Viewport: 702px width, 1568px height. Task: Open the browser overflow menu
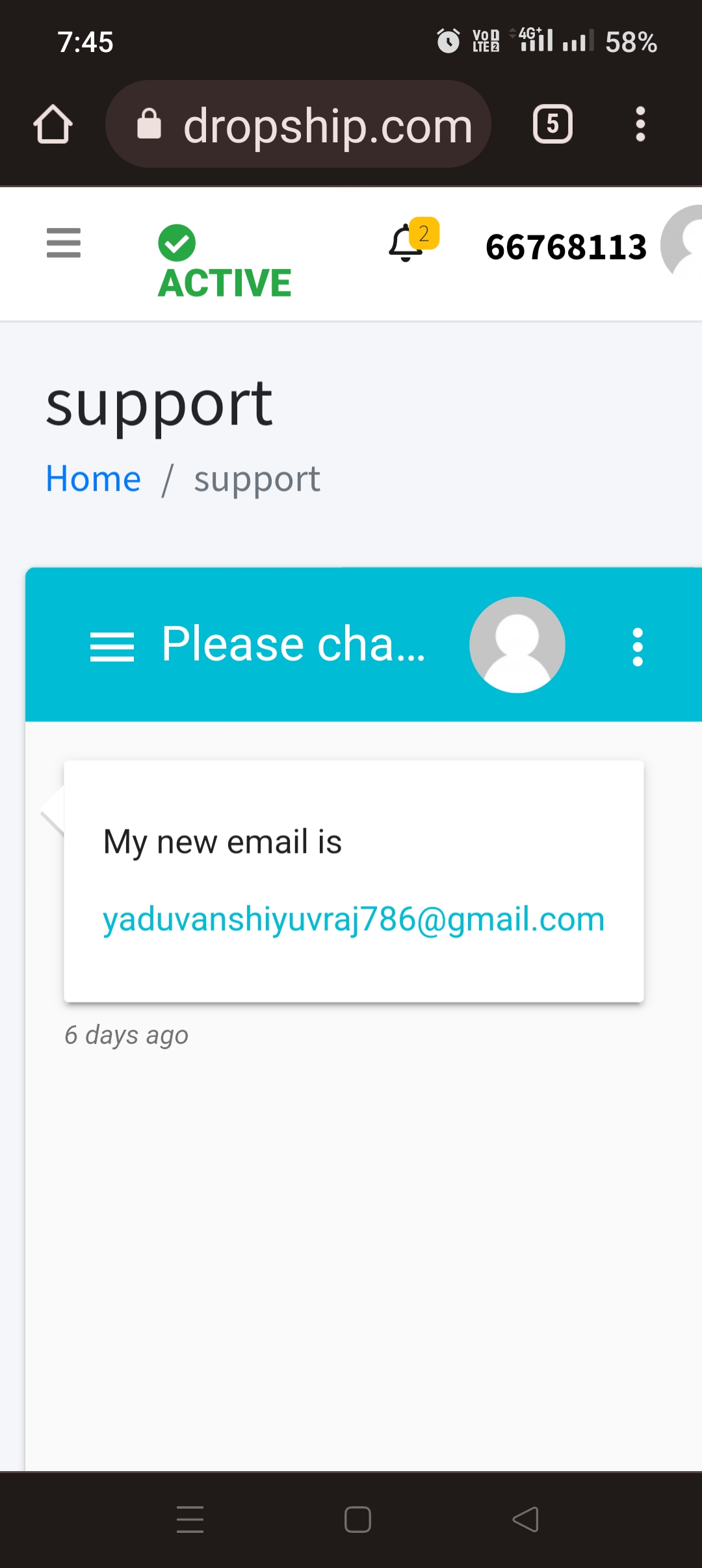tap(640, 124)
